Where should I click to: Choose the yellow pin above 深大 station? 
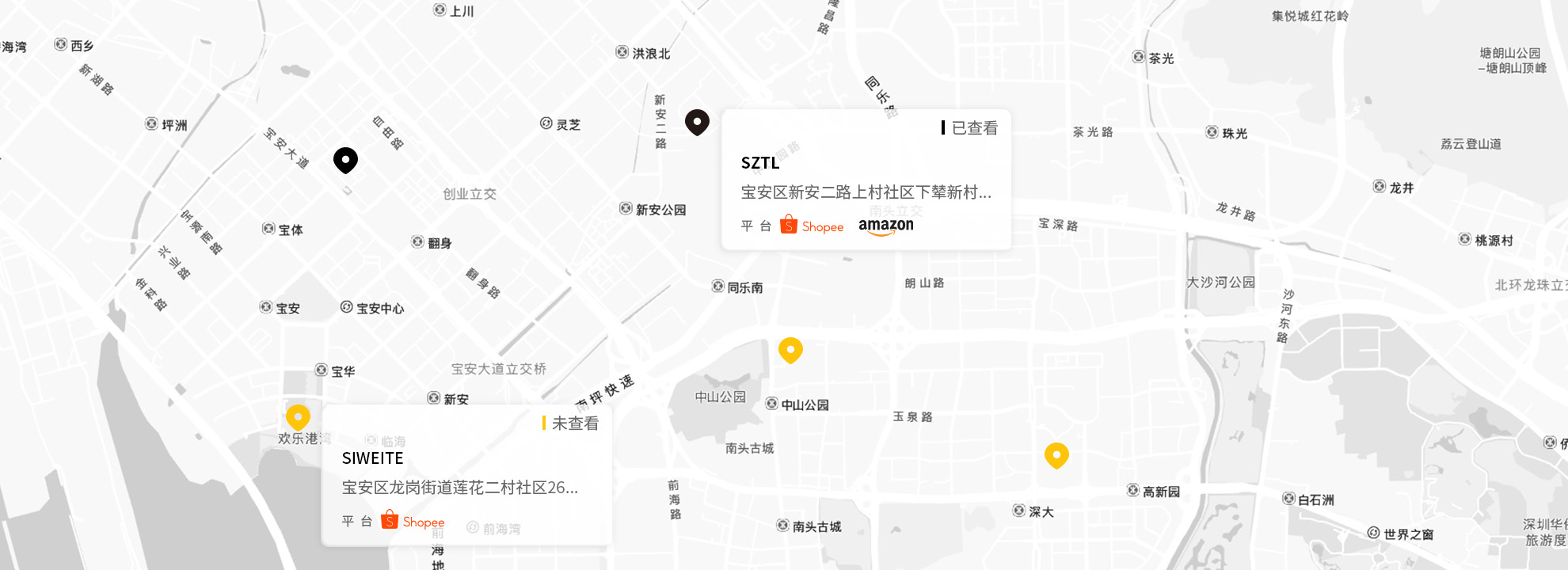[x=1056, y=455]
